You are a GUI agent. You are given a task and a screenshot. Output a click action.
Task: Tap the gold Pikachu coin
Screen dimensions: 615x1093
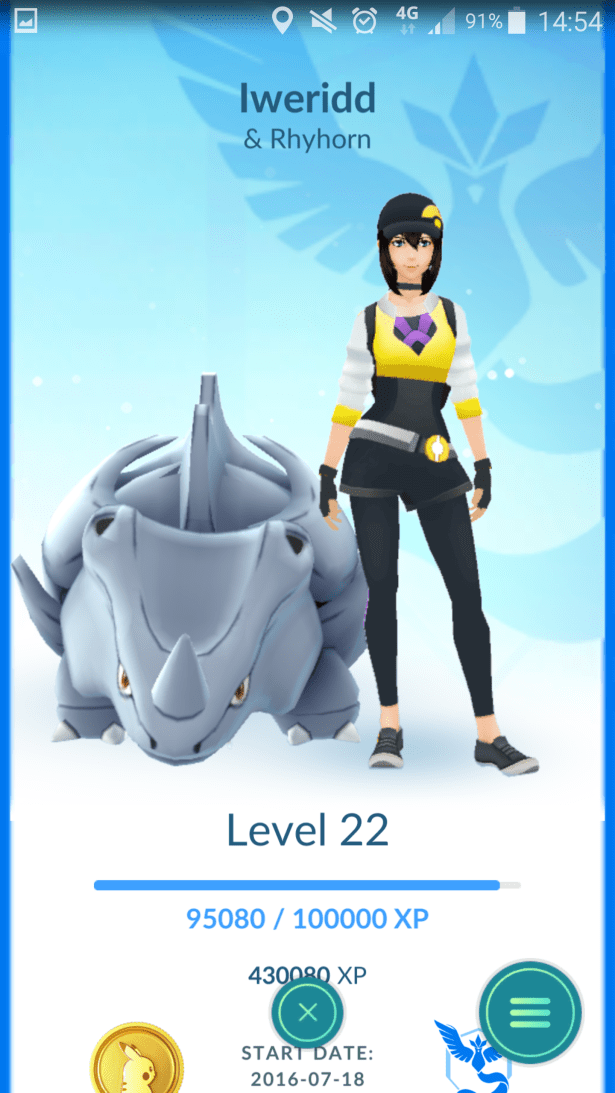point(137,1060)
